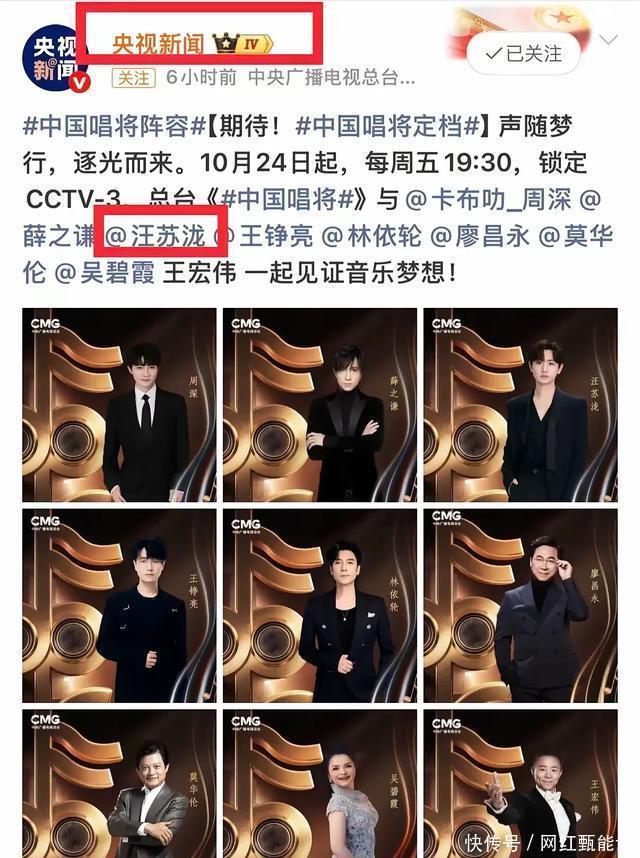The image size is (640, 858).
Task: View the poster image labeled 莫华伦
Action: click(x=119, y=784)
